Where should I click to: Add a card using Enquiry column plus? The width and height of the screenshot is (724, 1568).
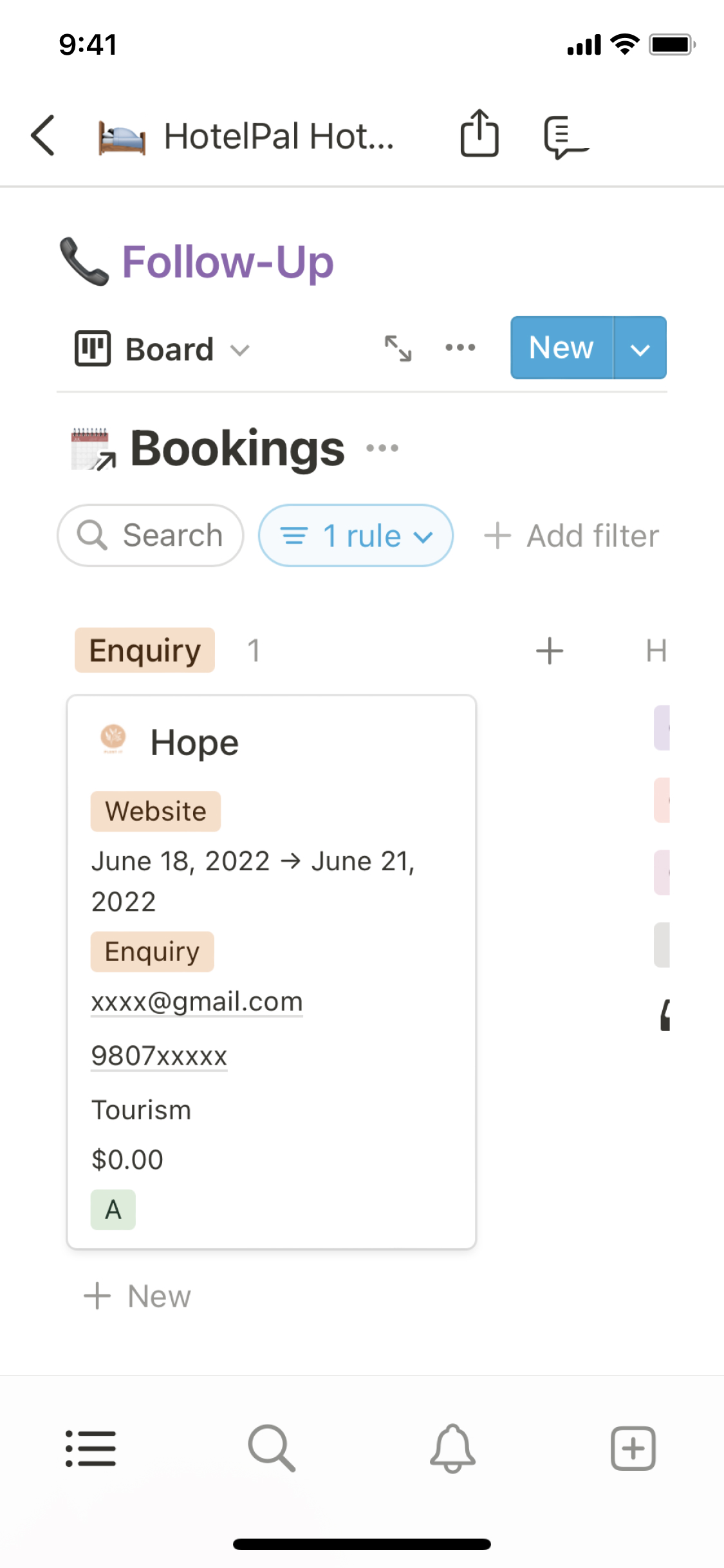(550, 651)
